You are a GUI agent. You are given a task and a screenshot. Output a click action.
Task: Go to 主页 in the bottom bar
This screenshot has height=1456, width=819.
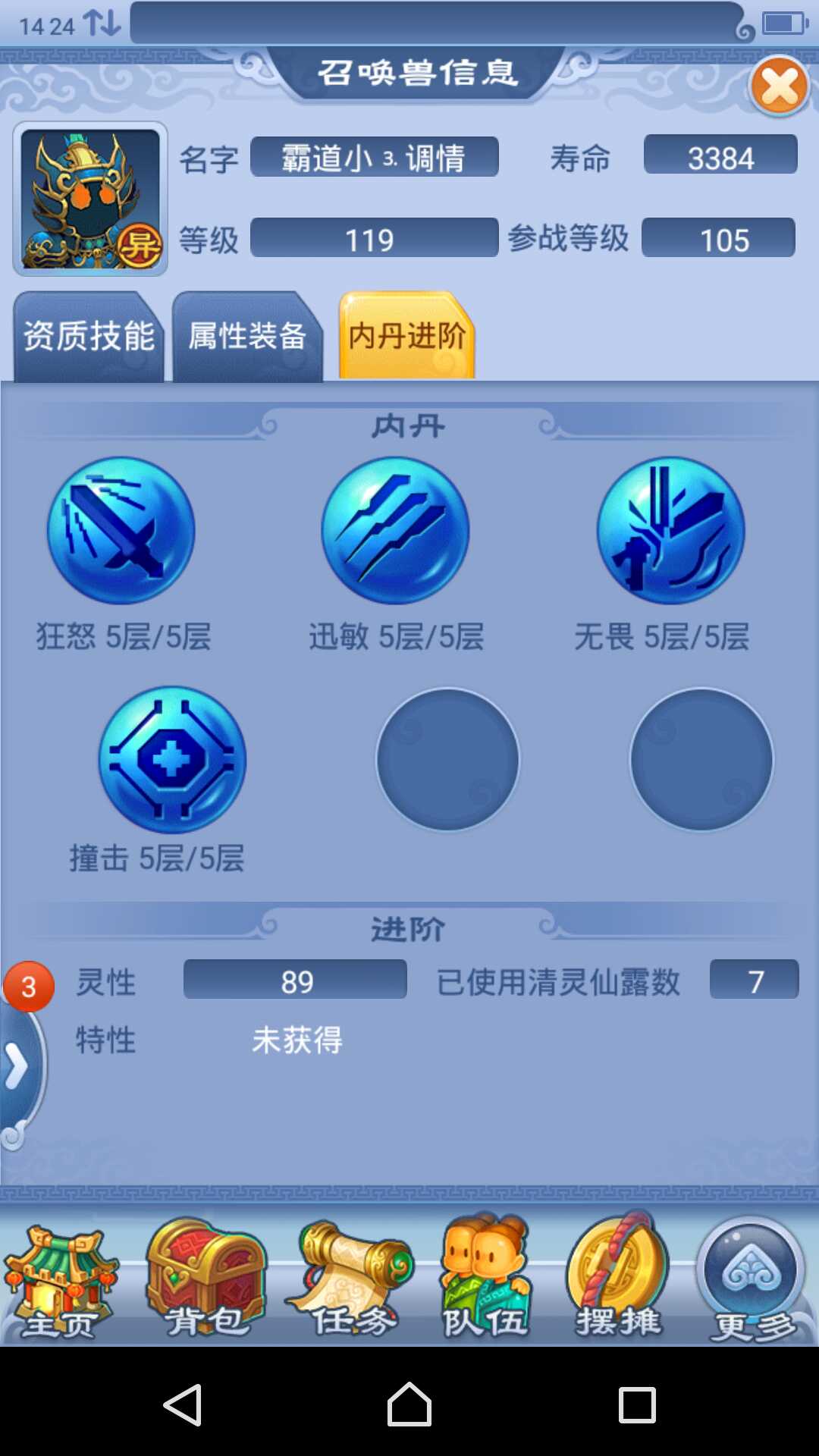point(61,1282)
